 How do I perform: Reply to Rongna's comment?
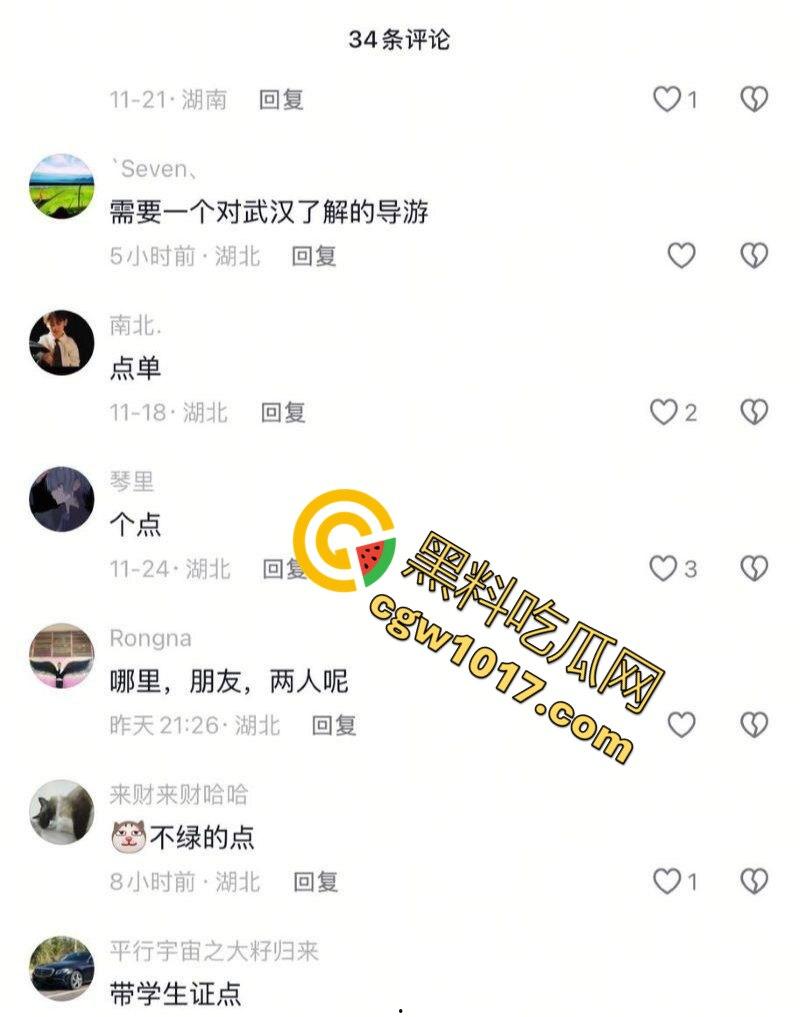(x=334, y=725)
